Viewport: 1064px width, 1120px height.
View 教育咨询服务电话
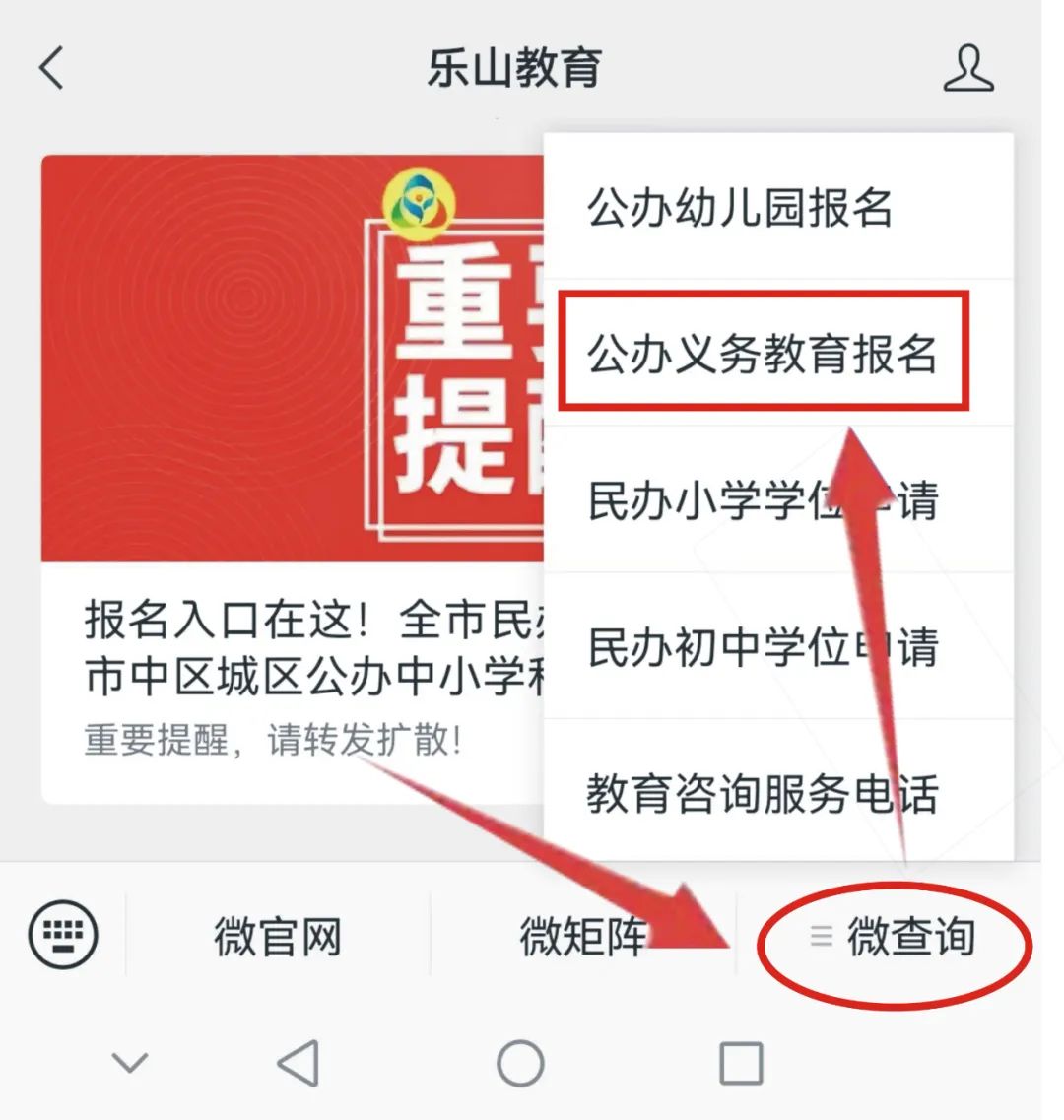764,794
